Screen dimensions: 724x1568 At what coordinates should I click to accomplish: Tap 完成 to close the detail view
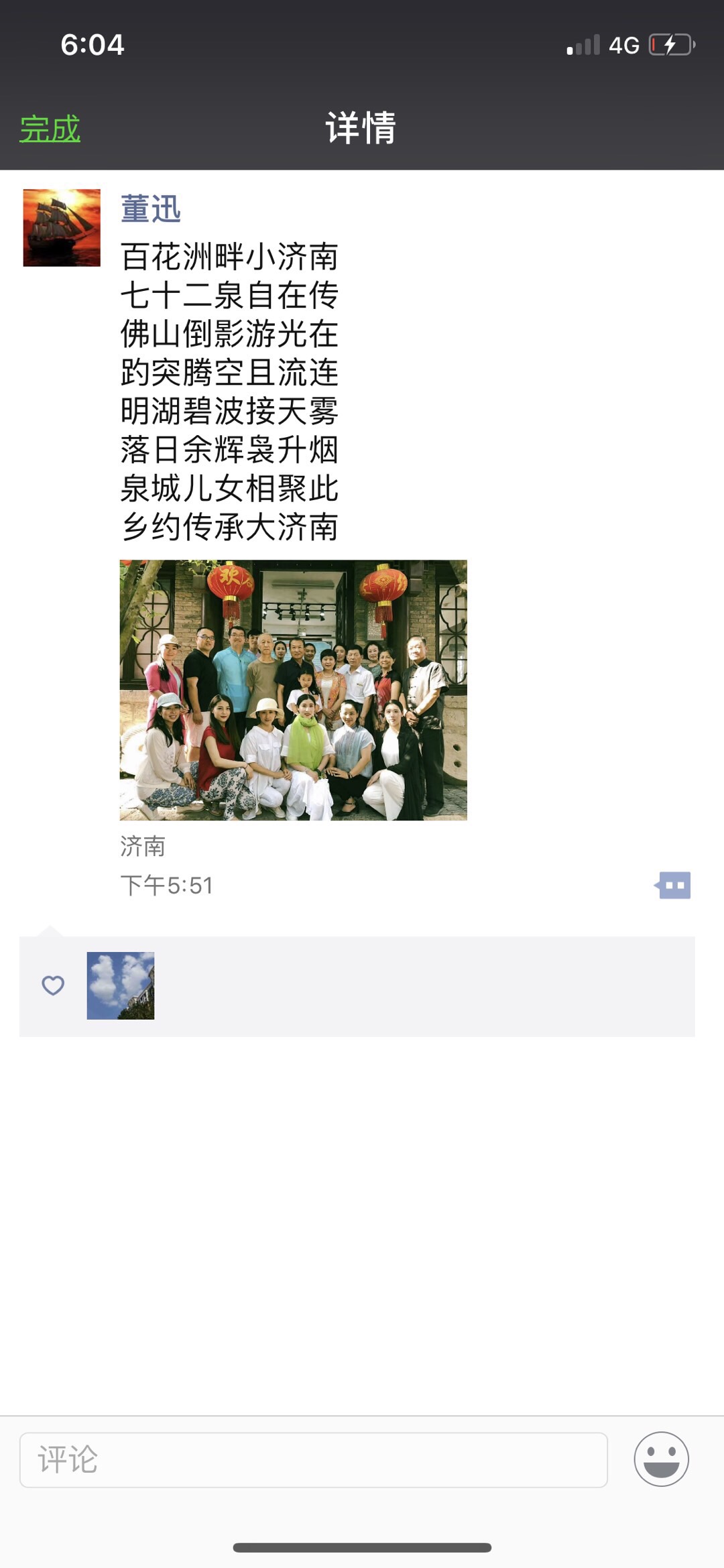(50, 129)
